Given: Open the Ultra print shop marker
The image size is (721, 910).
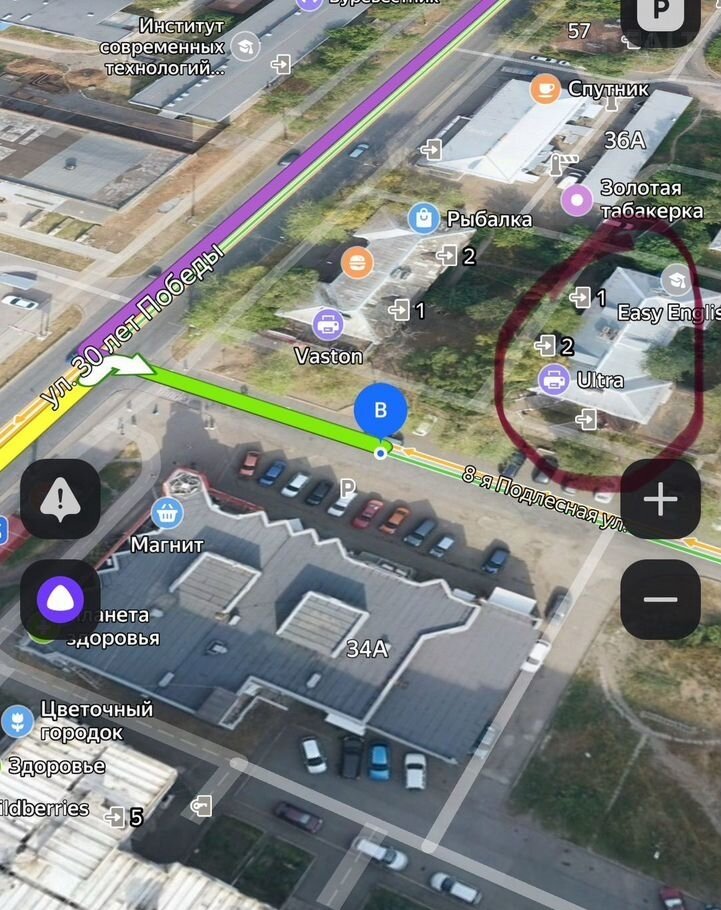Looking at the screenshot, I should 554,380.
